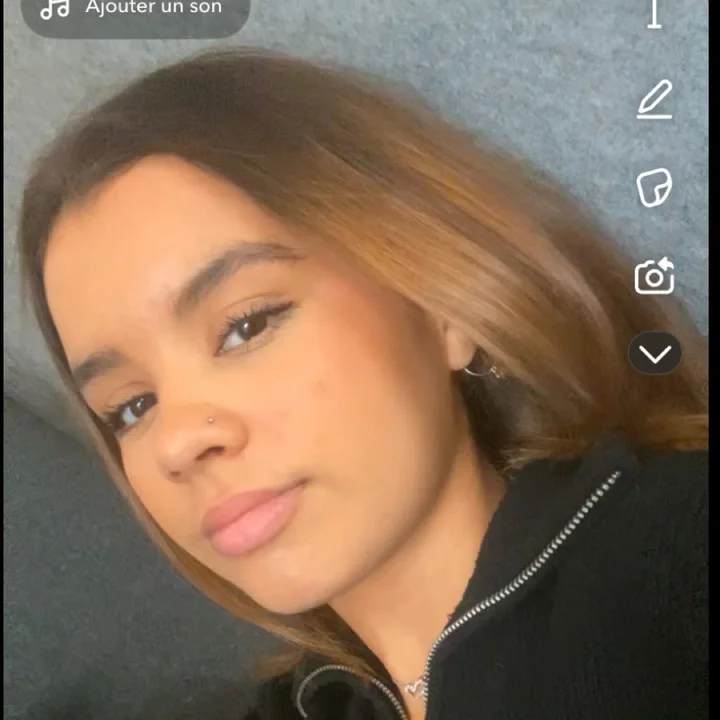The width and height of the screenshot is (720, 720).
Task: Tap Ajouter un son to add music
Action: (135, 10)
